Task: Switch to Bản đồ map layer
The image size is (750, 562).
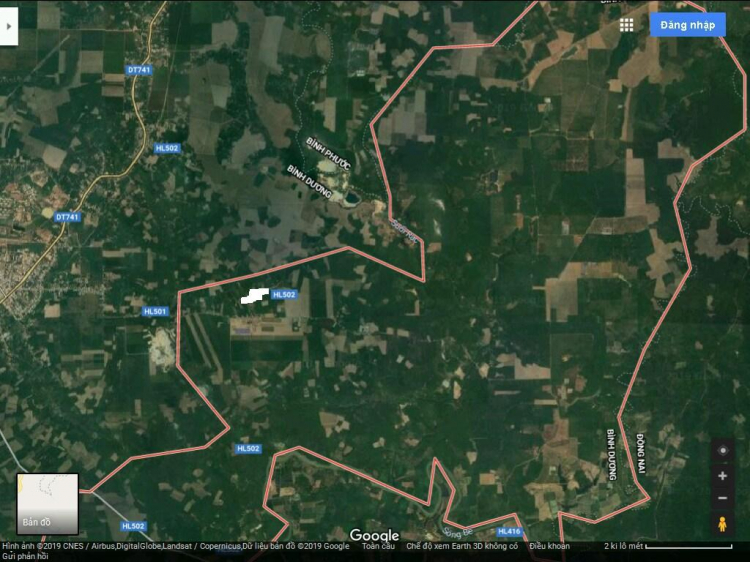Action: point(47,503)
